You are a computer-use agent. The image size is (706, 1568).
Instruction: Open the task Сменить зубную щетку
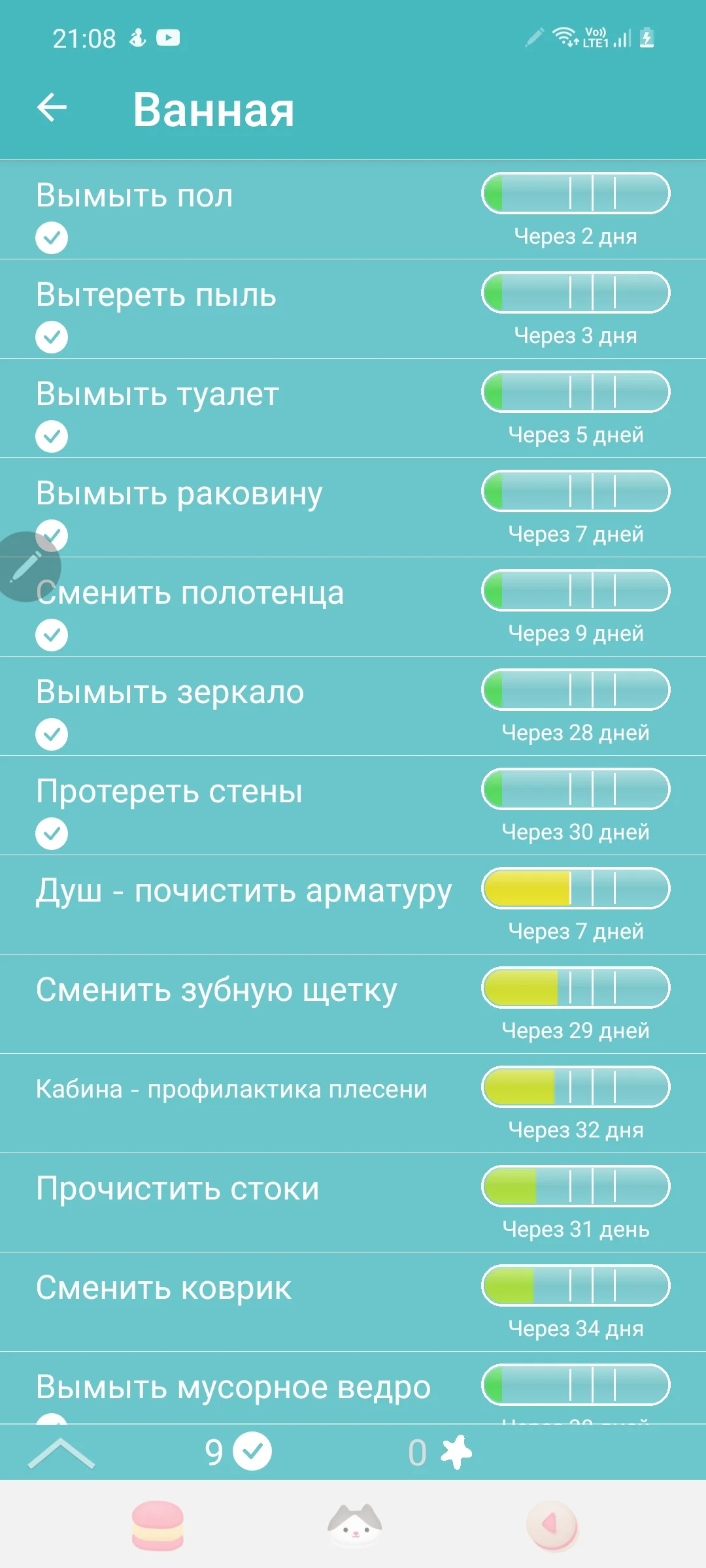pyautogui.click(x=216, y=990)
